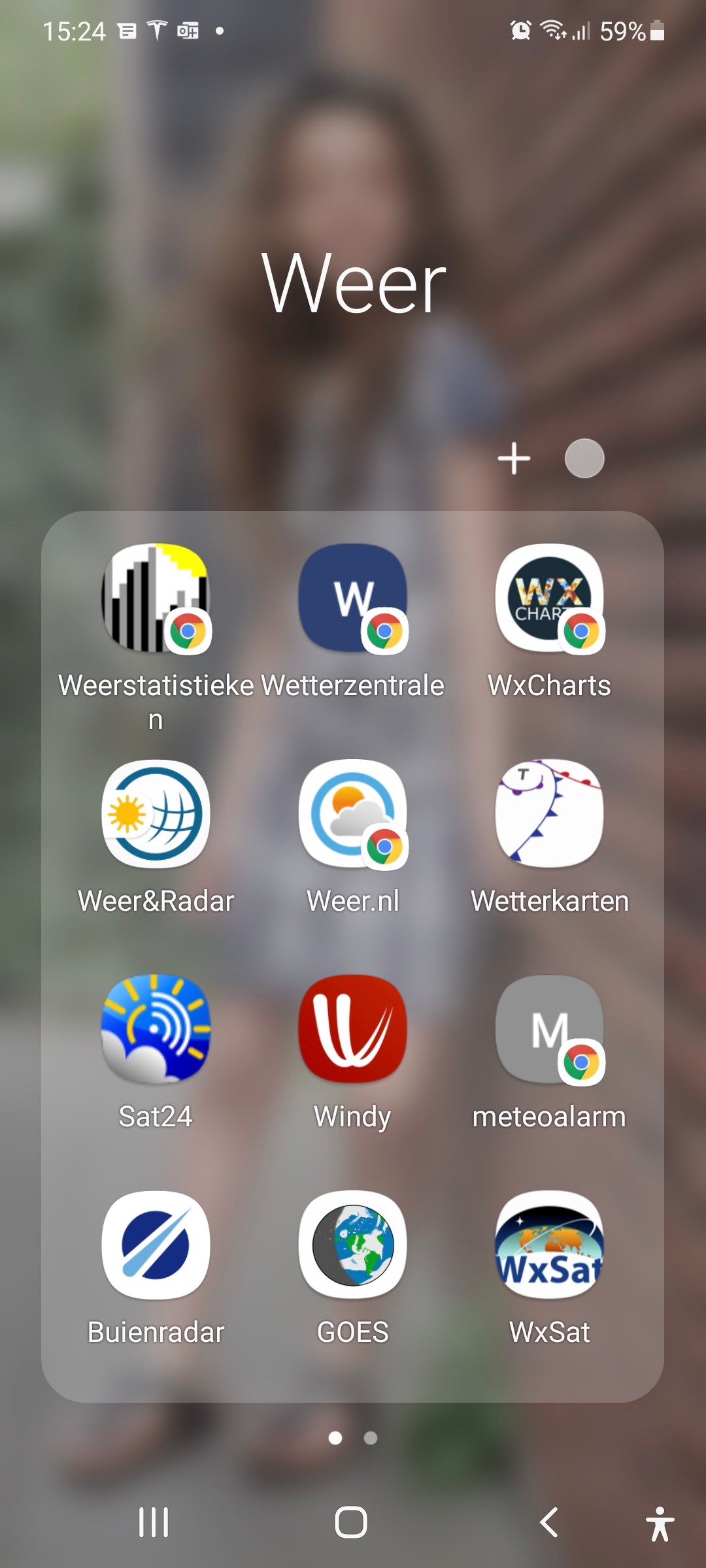Launch the Buienradar app

(156, 1245)
